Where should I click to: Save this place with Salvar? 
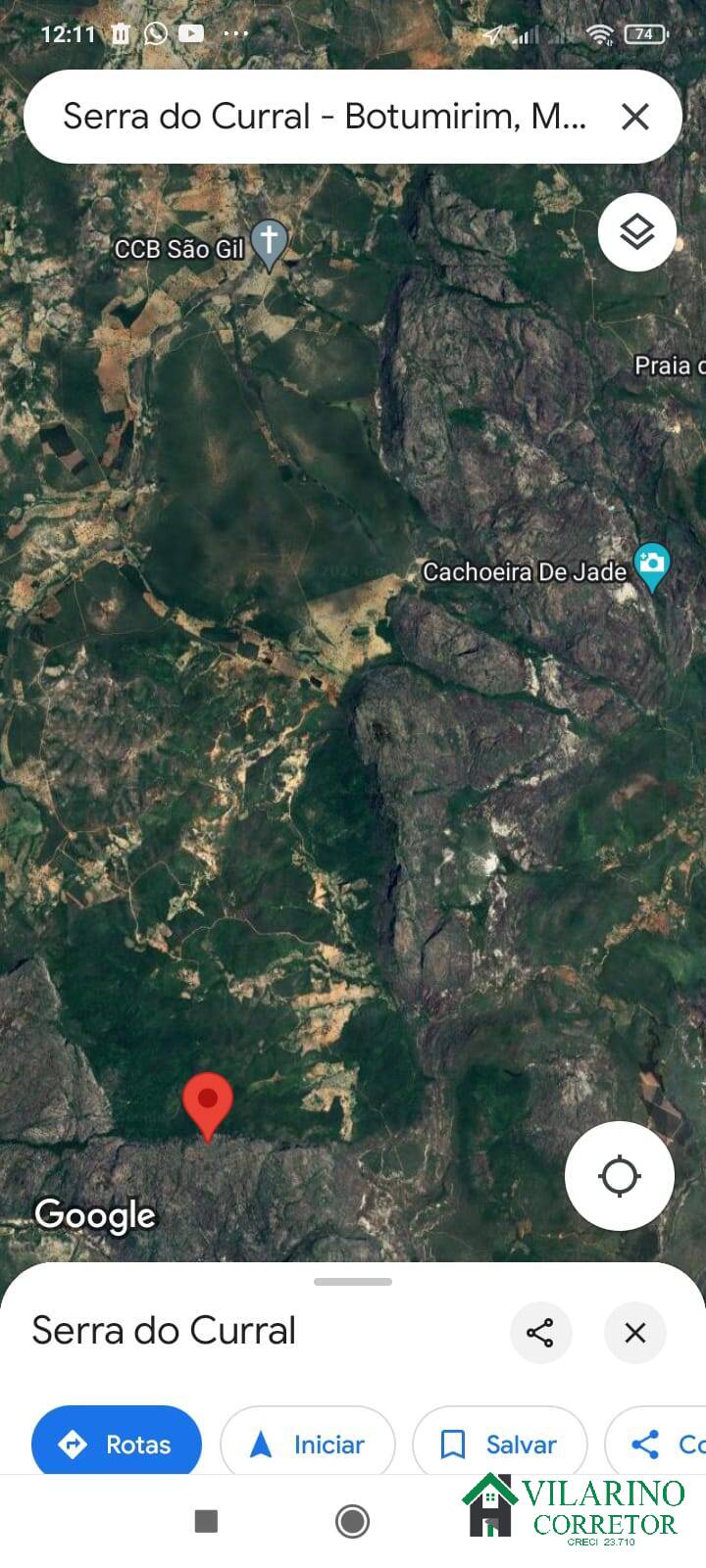click(500, 1444)
